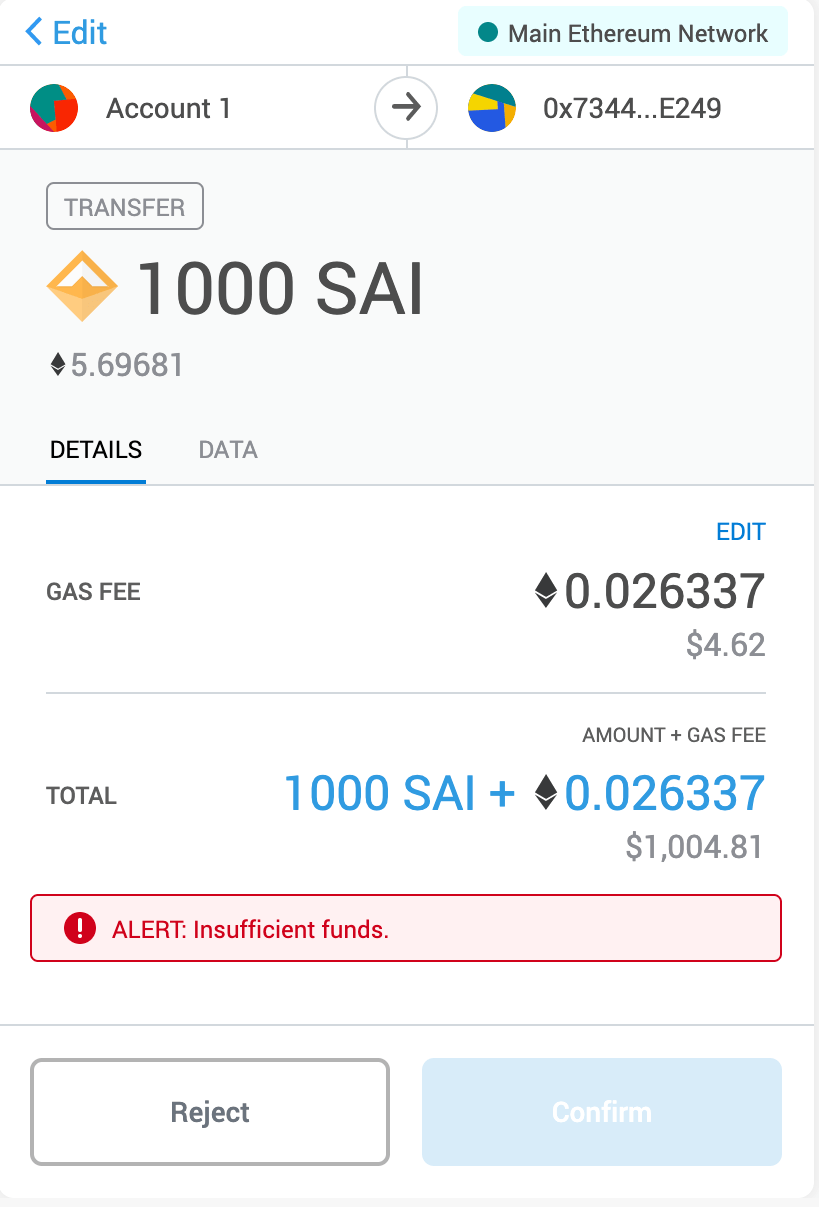The width and height of the screenshot is (819, 1207).
Task: Open the AMOUNT + GAS FEE breakdown
Action: [x=674, y=735]
